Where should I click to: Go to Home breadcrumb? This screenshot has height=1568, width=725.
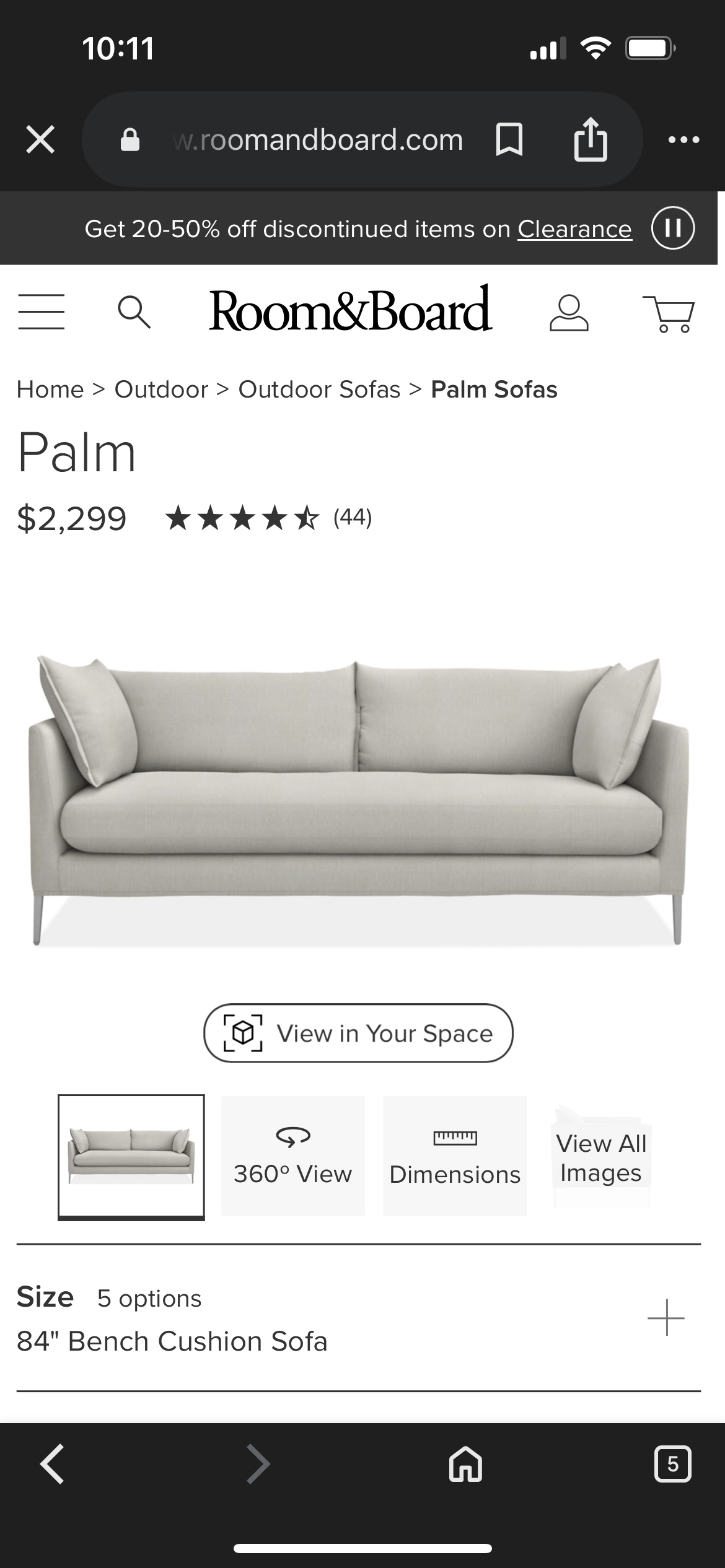(50, 390)
